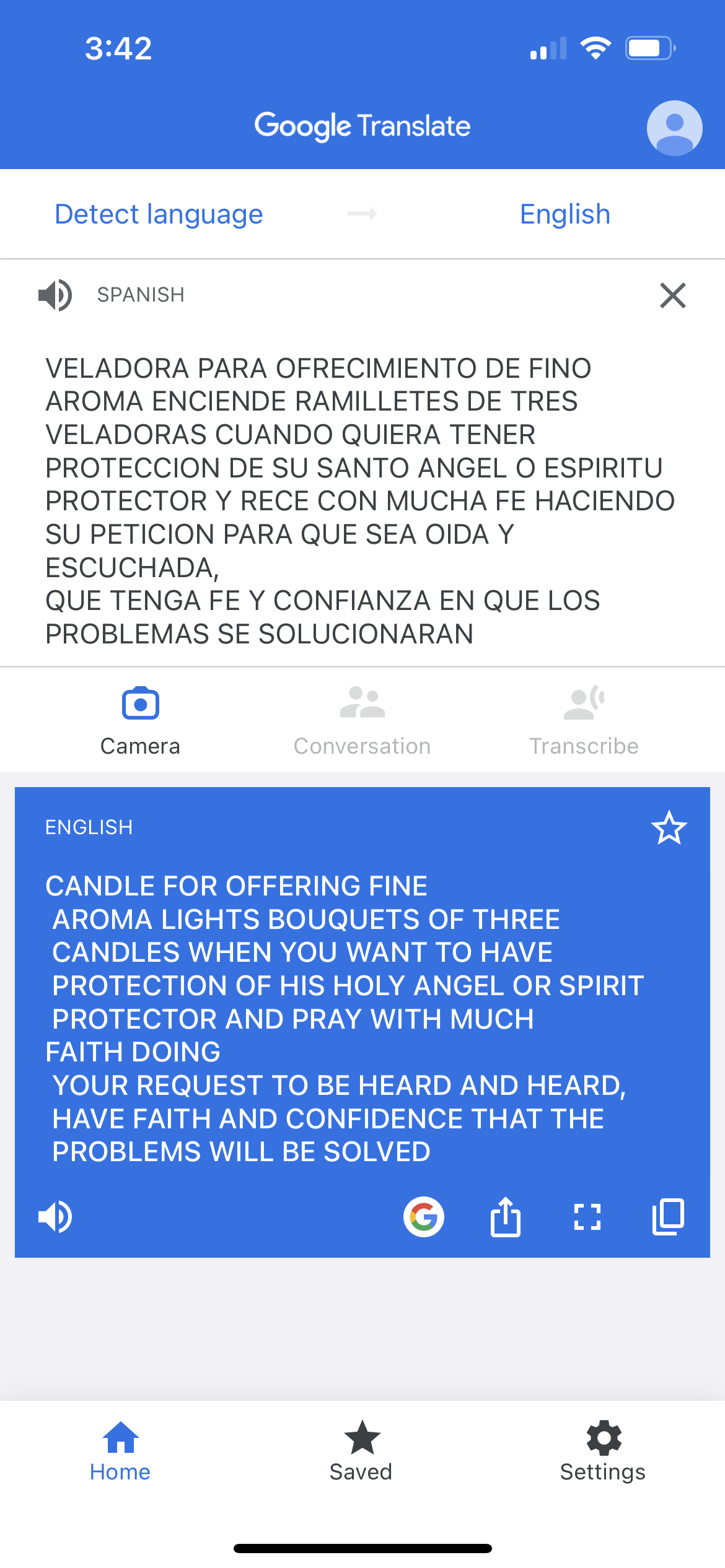Change the English target language
This screenshot has height=1568, width=725.
tap(565, 214)
